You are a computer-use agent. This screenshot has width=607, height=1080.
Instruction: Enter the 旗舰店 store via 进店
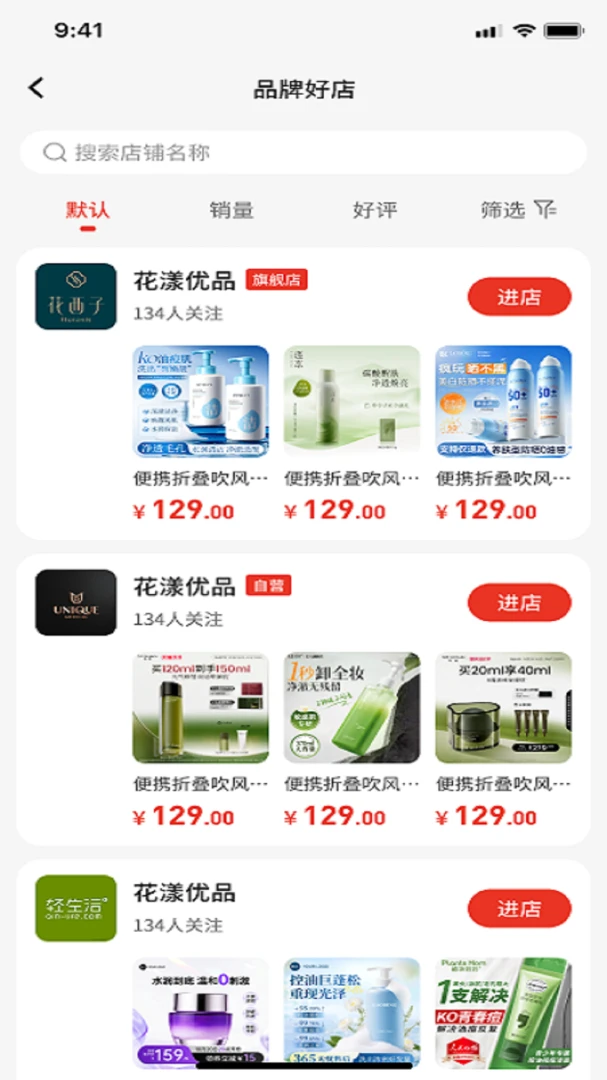point(519,297)
